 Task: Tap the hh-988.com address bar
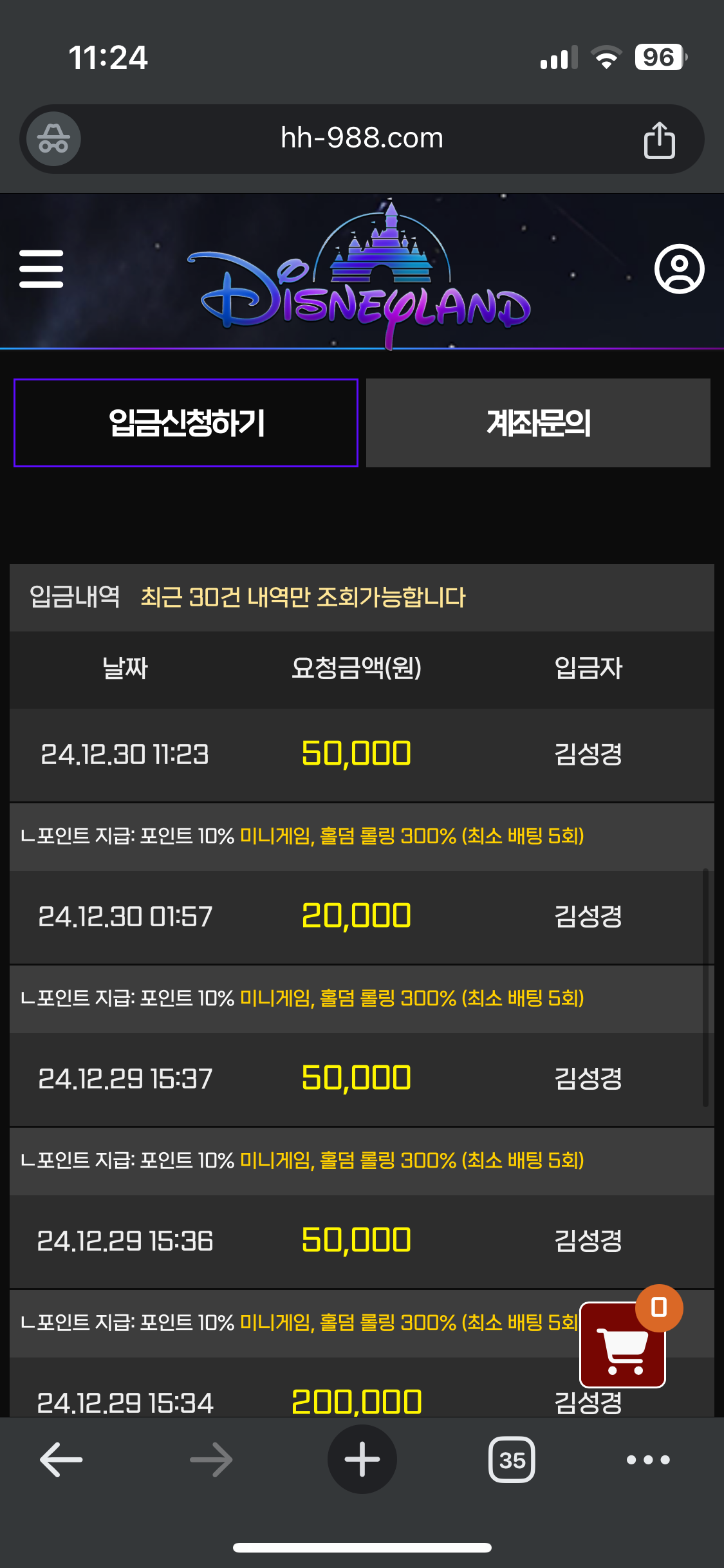[362, 138]
